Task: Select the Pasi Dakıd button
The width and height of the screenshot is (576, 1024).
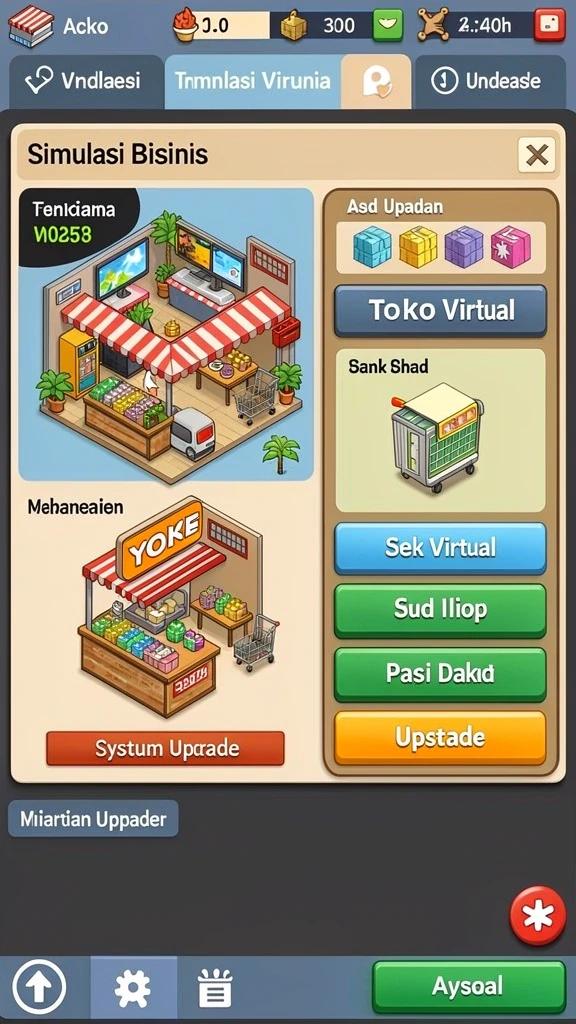Action: pos(440,674)
